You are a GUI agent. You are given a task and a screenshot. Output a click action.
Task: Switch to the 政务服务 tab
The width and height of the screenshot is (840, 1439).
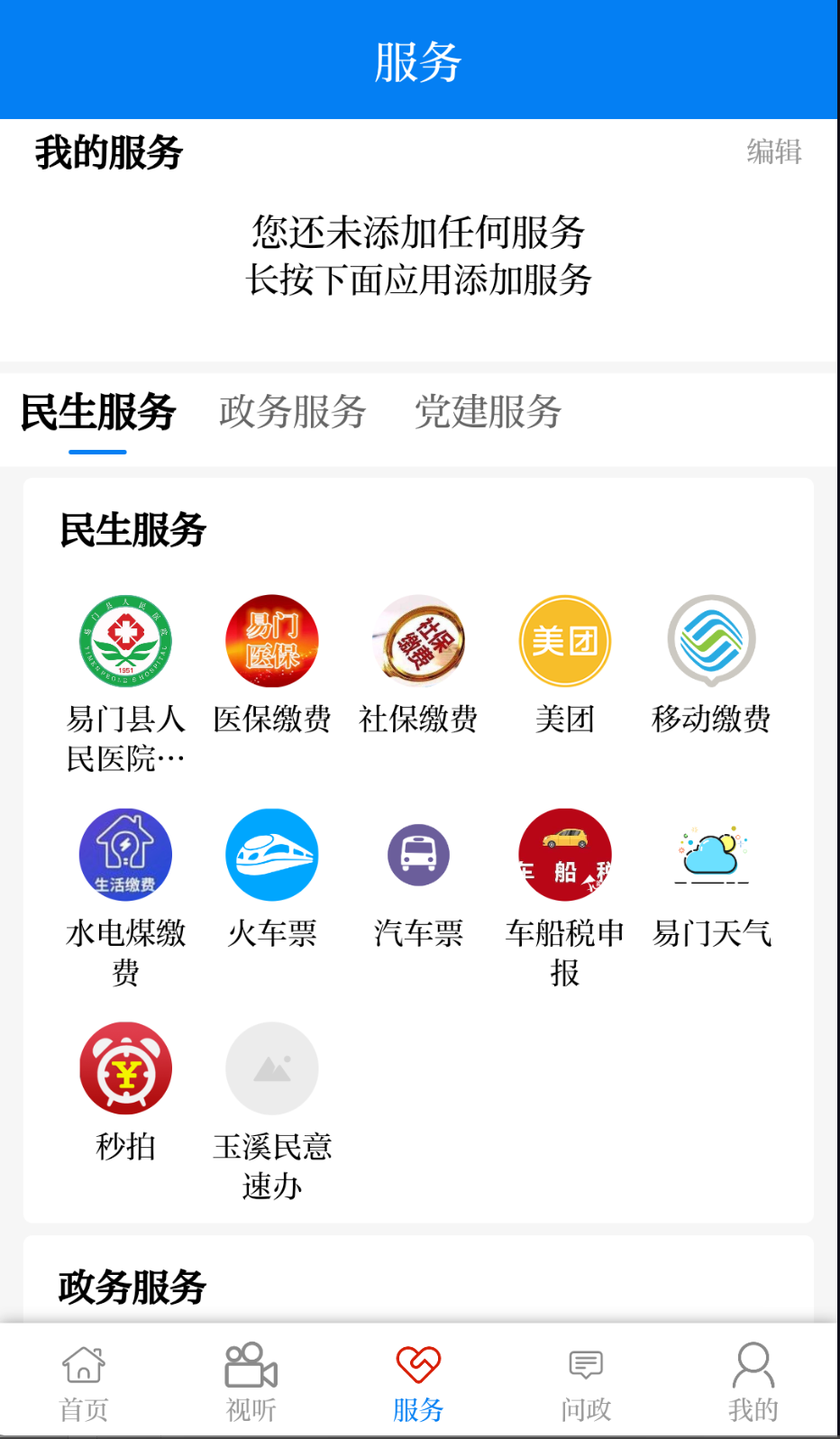point(290,414)
